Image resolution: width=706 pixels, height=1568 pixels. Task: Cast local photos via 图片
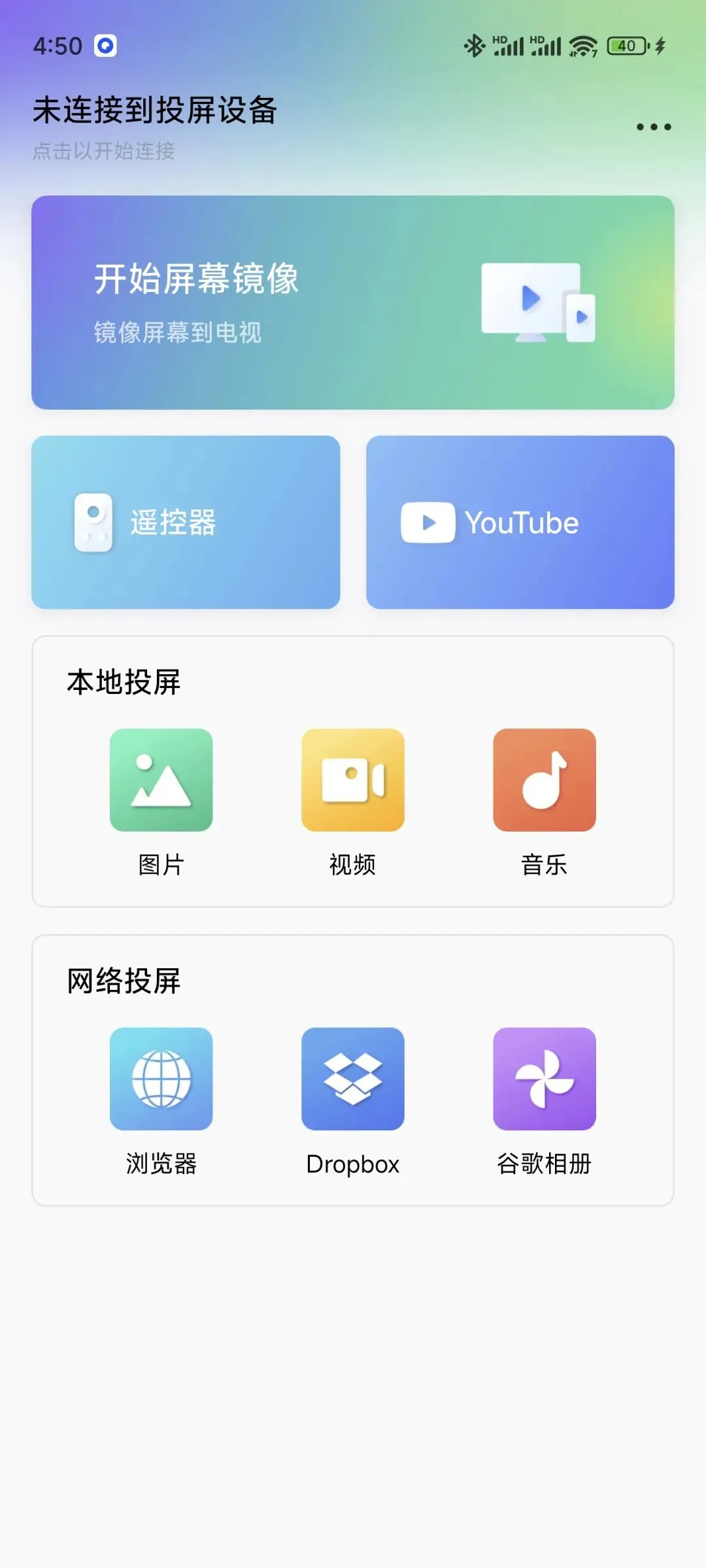pyautogui.click(x=161, y=780)
